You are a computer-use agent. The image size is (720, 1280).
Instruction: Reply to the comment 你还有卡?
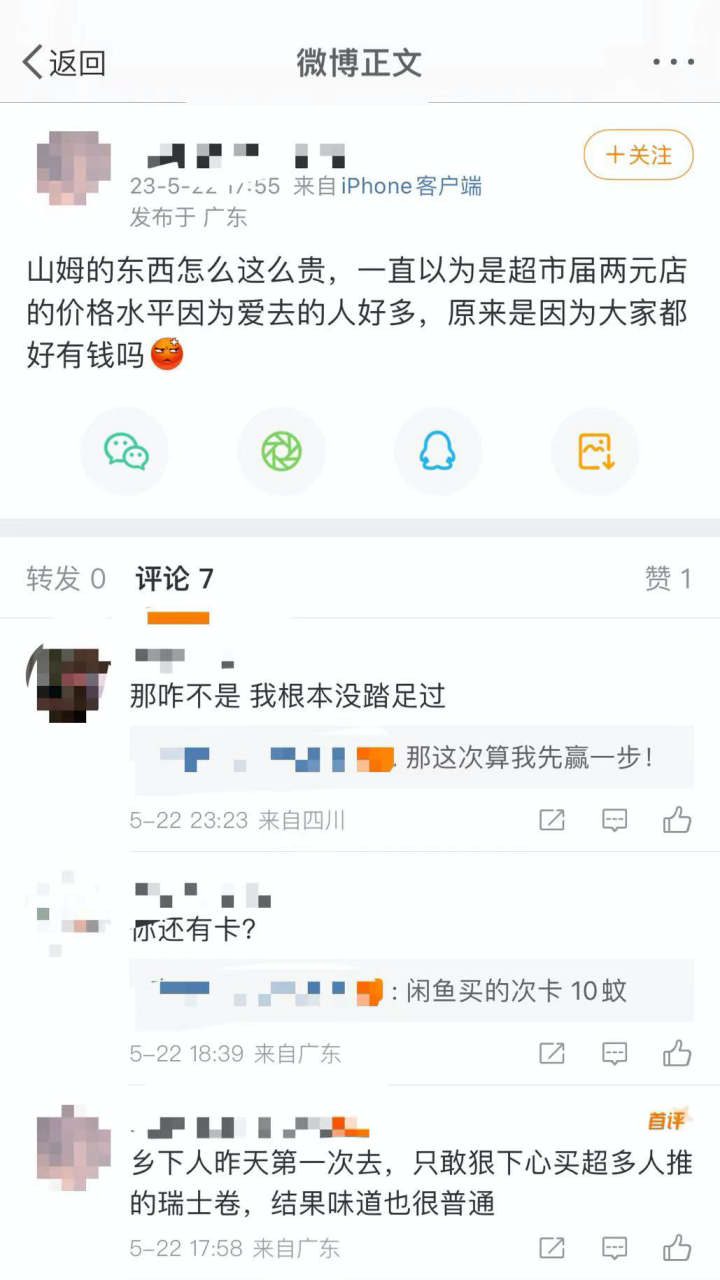point(614,1053)
